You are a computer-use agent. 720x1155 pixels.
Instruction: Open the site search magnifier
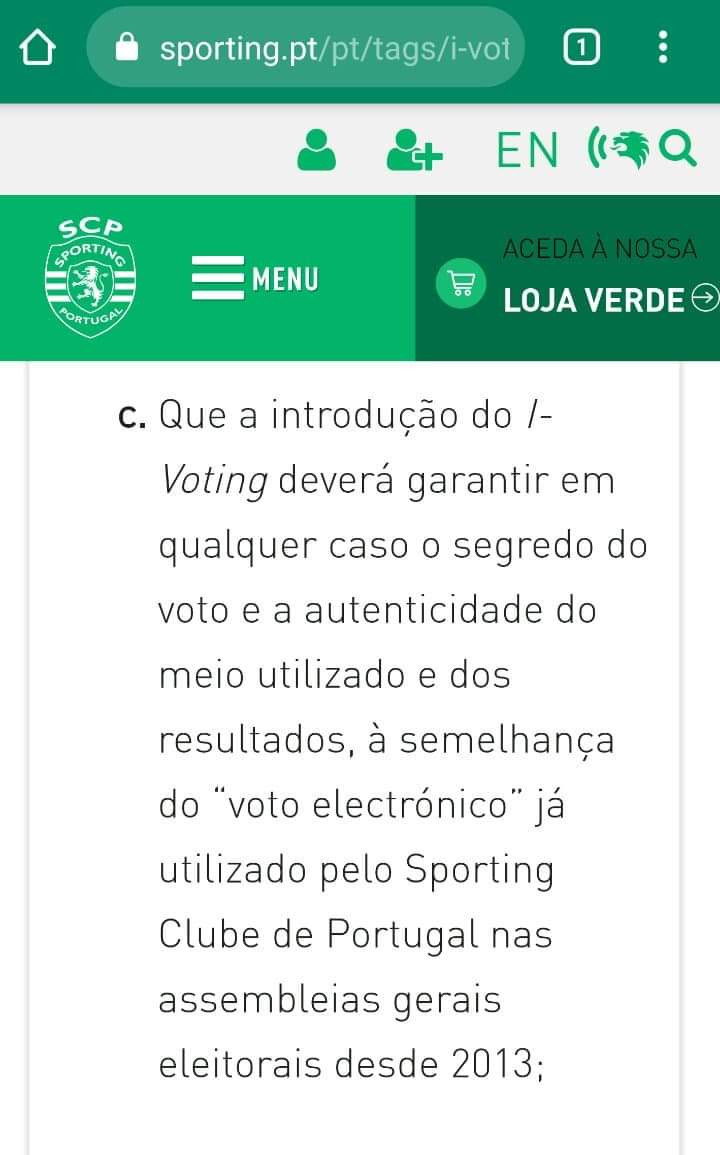pyautogui.click(x=677, y=148)
